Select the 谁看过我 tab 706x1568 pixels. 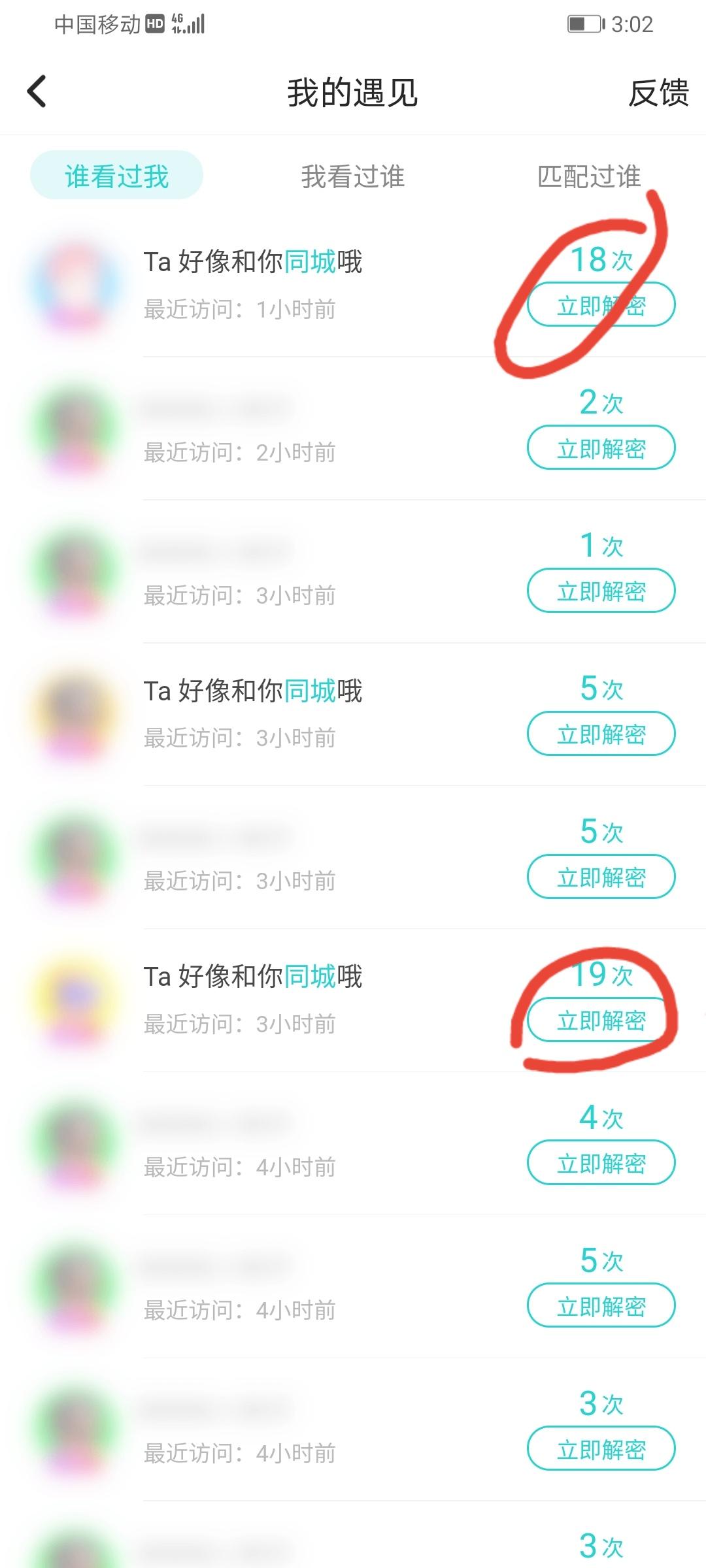pyautogui.click(x=116, y=175)
